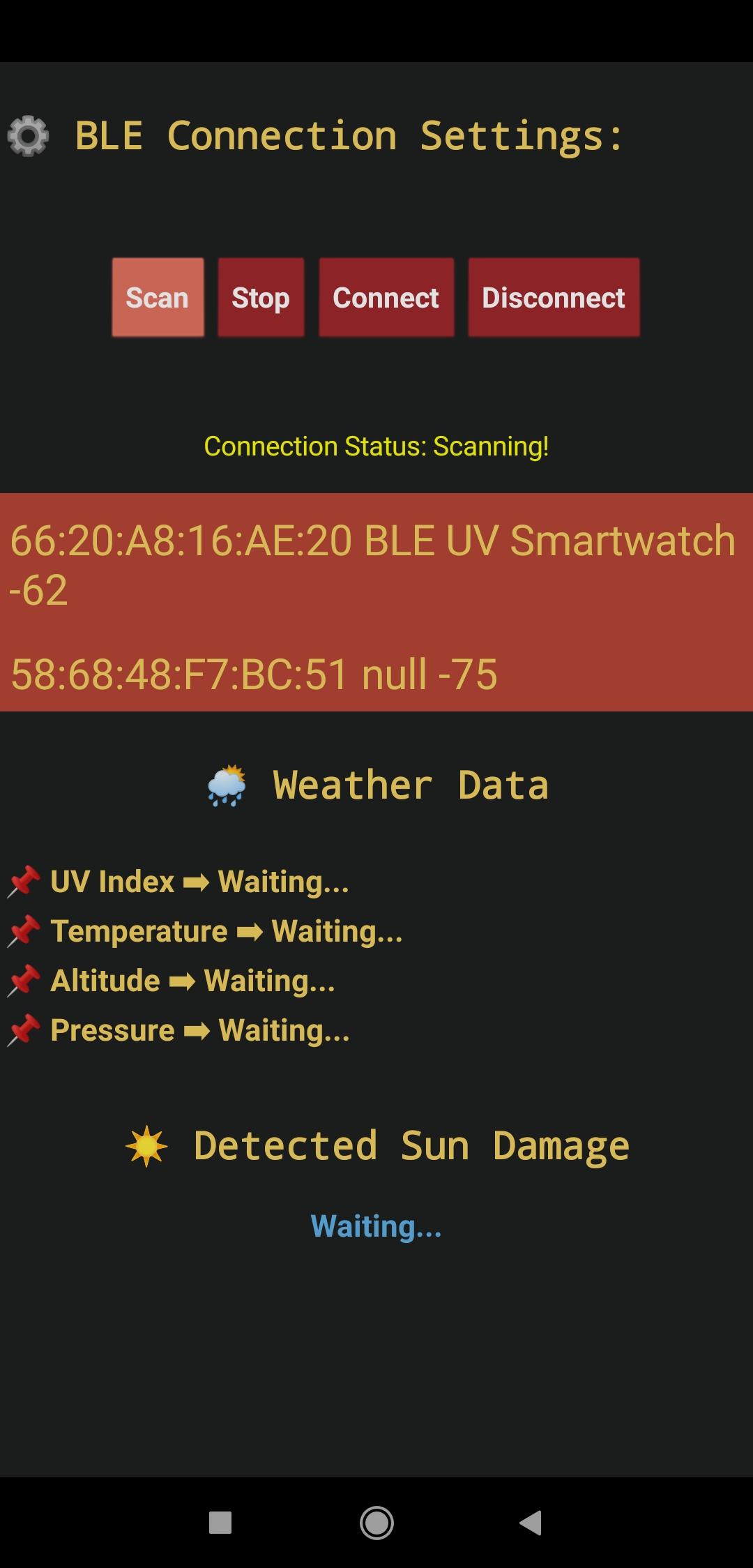Tap the Disconnect button
Viewport: 753px width, 1568px height.
click(554, 298)
